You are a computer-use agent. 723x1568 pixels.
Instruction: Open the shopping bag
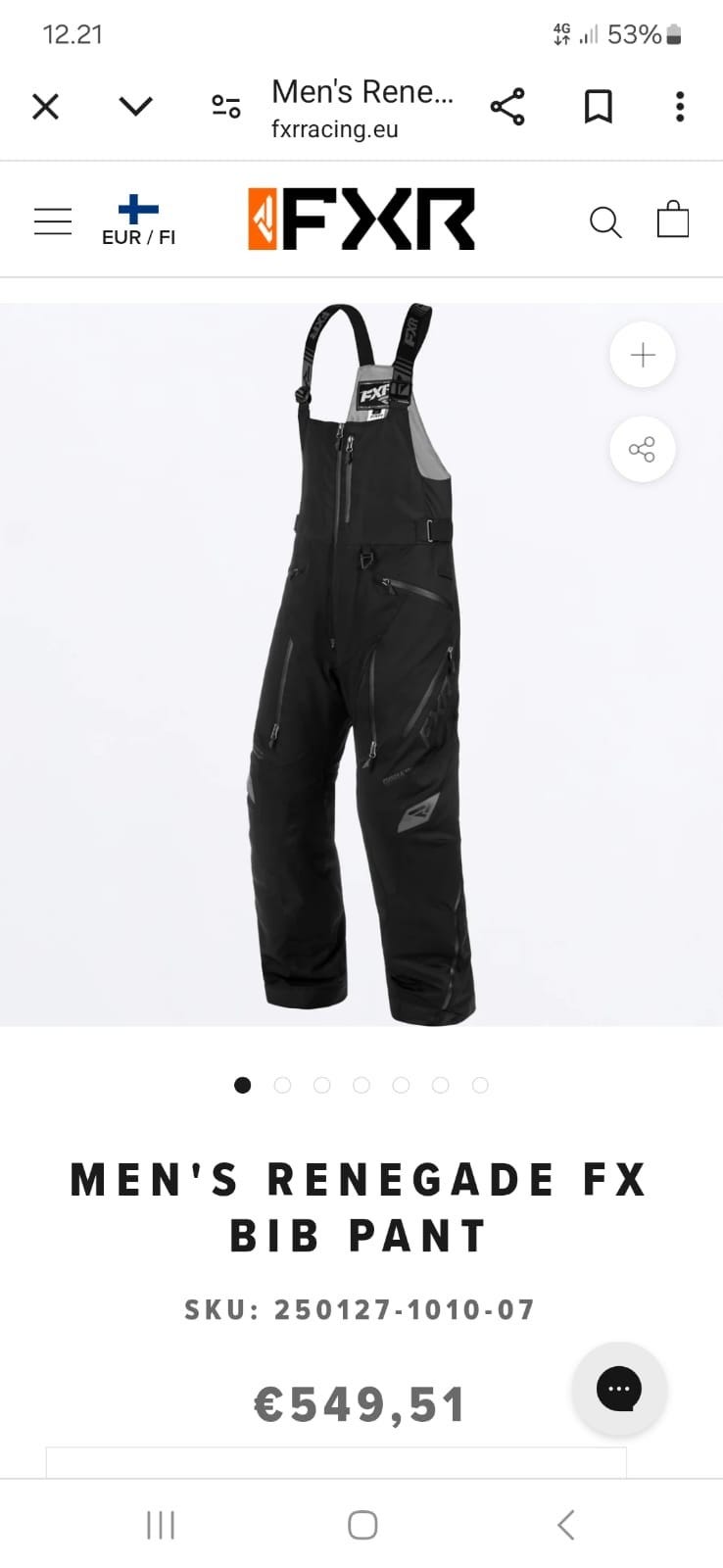[673, 220]
